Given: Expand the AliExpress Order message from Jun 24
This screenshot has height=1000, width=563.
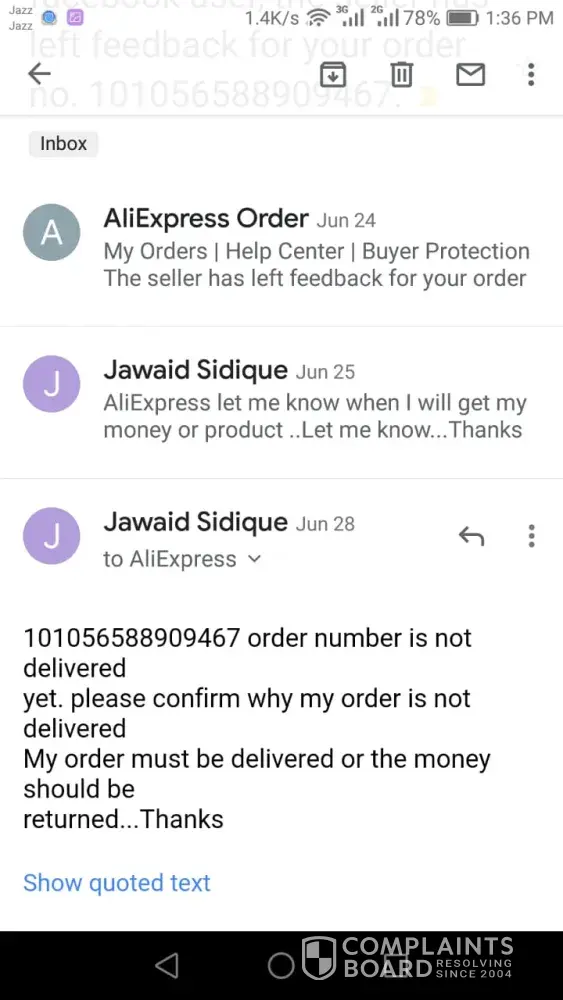Looking at the screenshot, I should tap(281, 250).
